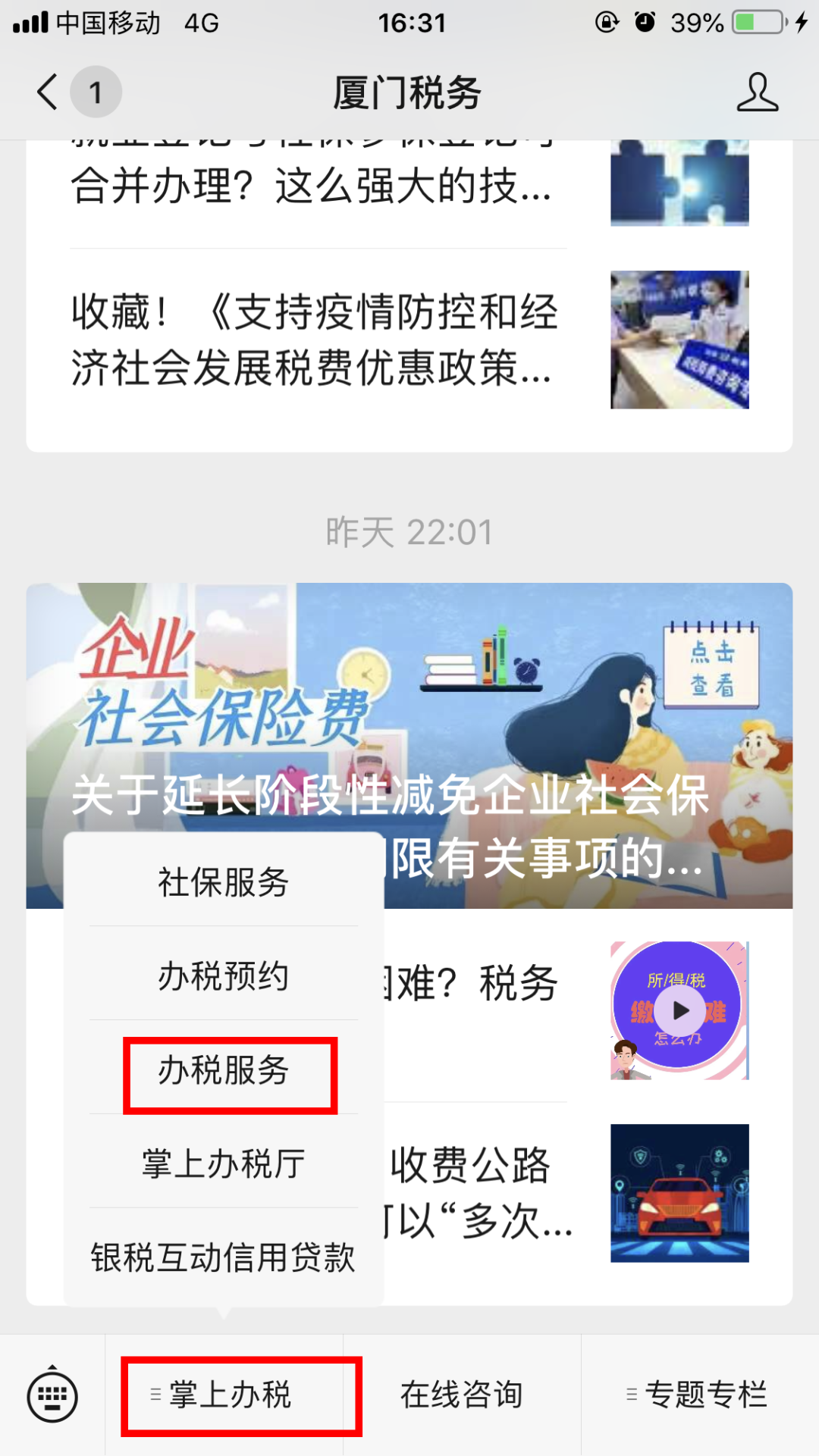The image size is (819, 1456).
Task: Go back to the chat list
Action: 48,92
